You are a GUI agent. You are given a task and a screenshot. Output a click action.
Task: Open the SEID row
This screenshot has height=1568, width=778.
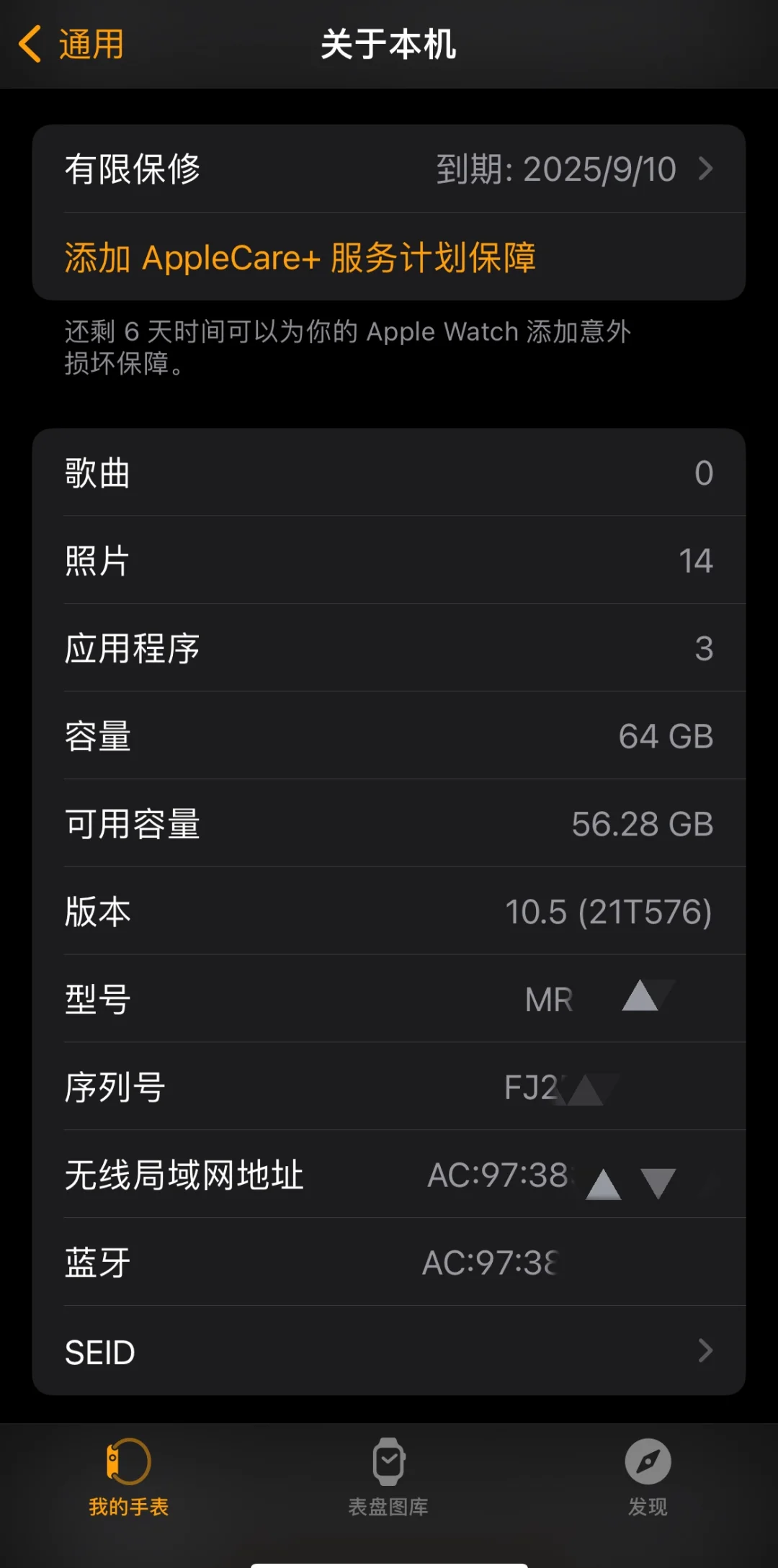pyautogui.click(x=389, y=1351)
